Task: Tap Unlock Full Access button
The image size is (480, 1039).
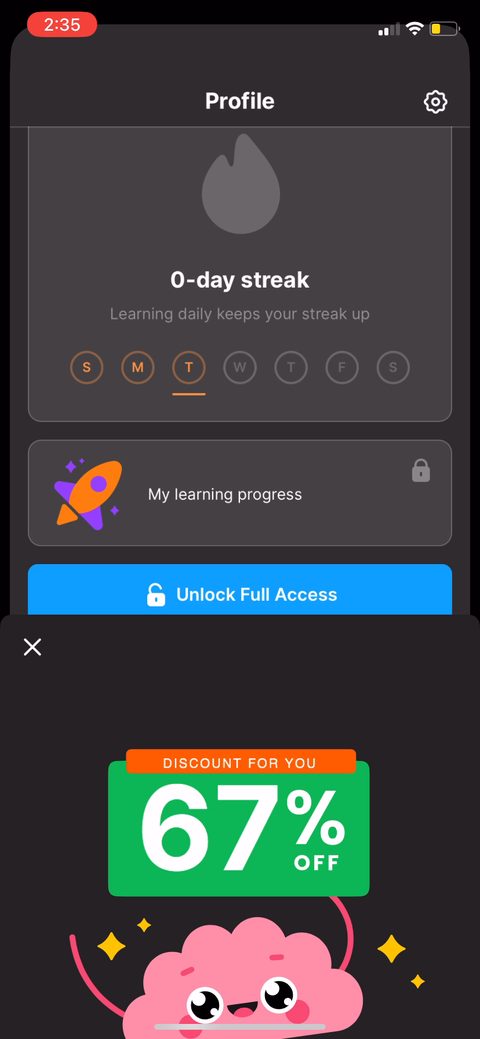Action: tap(240, 590)
